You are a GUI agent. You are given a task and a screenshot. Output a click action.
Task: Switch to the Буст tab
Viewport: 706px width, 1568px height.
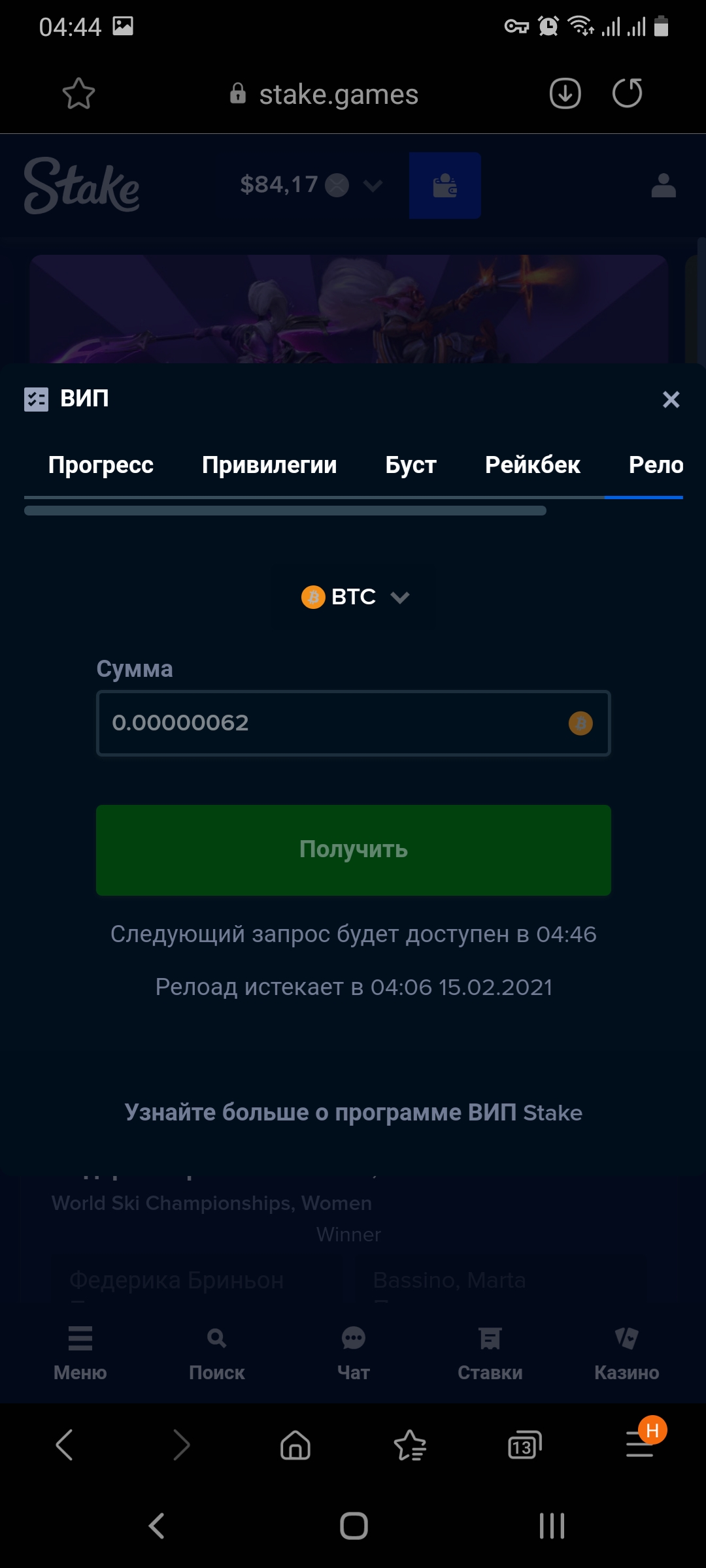tap(411, 465)
